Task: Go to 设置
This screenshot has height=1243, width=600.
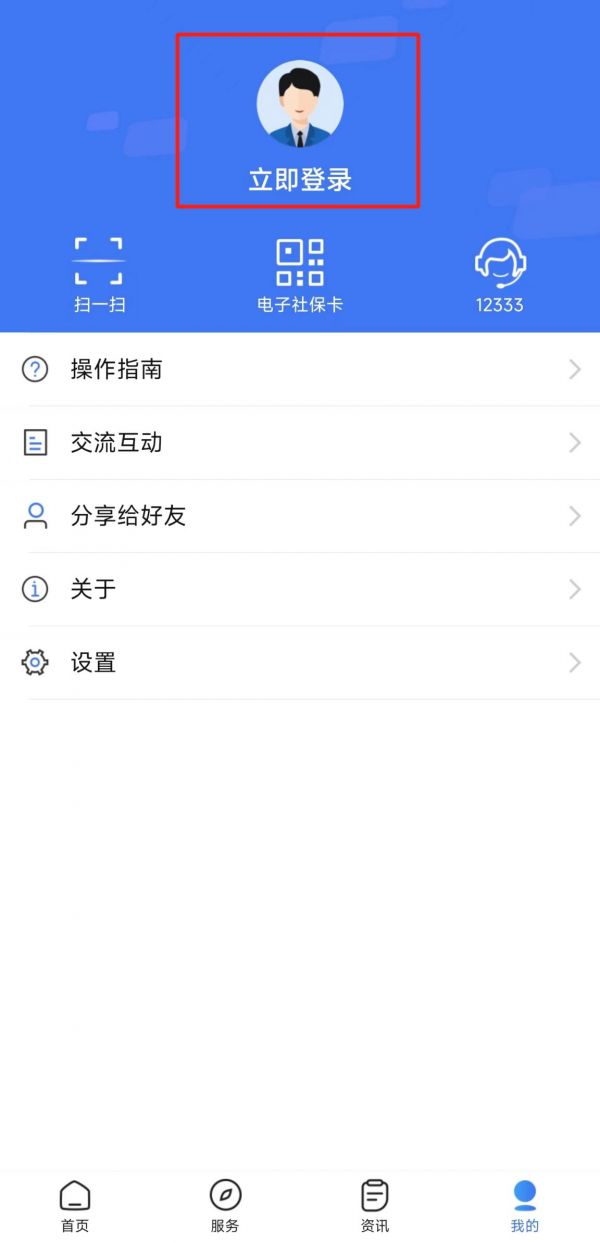Action: click(x=300, y=663)
